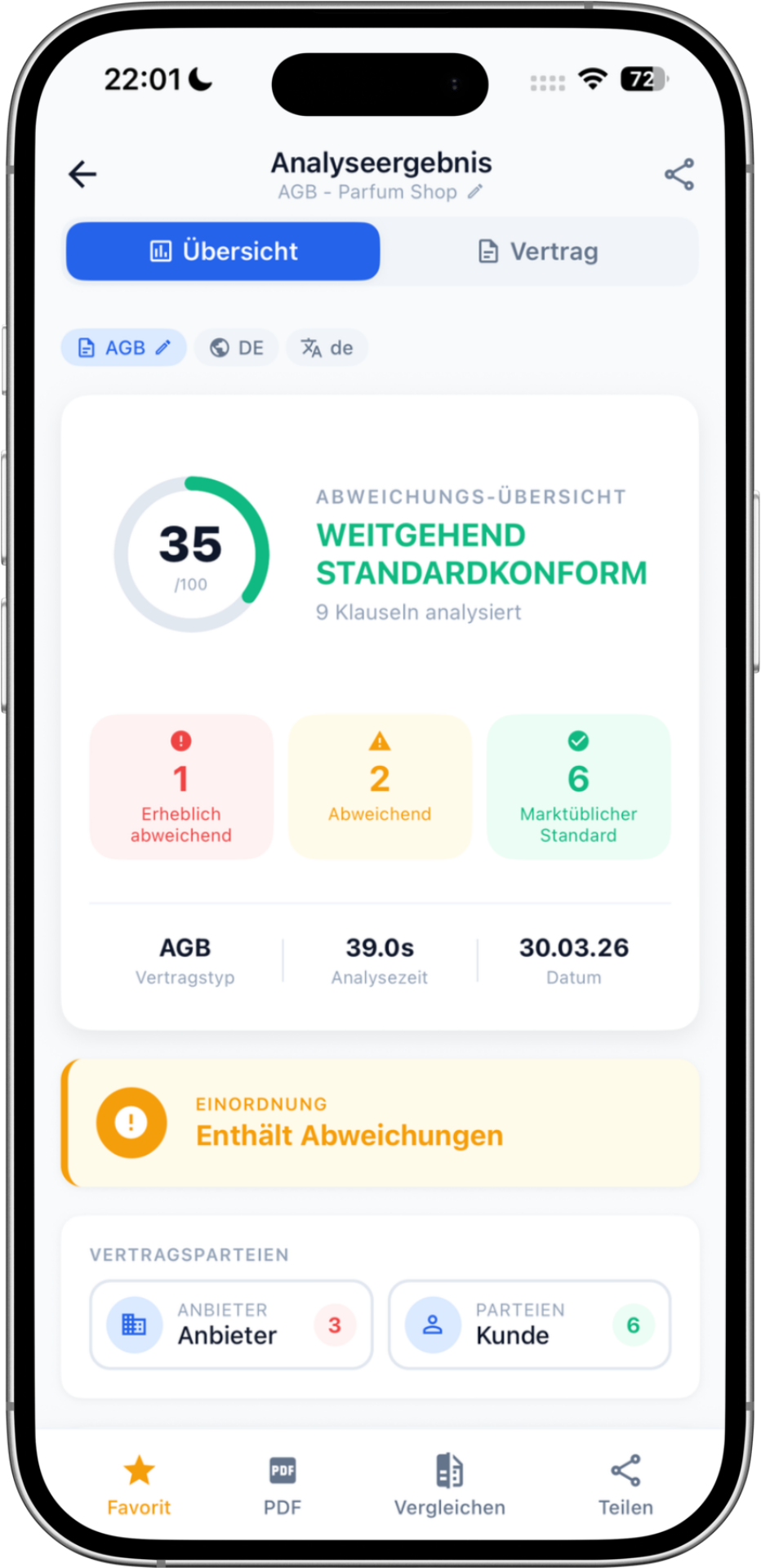Tap the share icon beside Analyseergebnis
The height and width of the screenshot is (1568, 761).
679,174
